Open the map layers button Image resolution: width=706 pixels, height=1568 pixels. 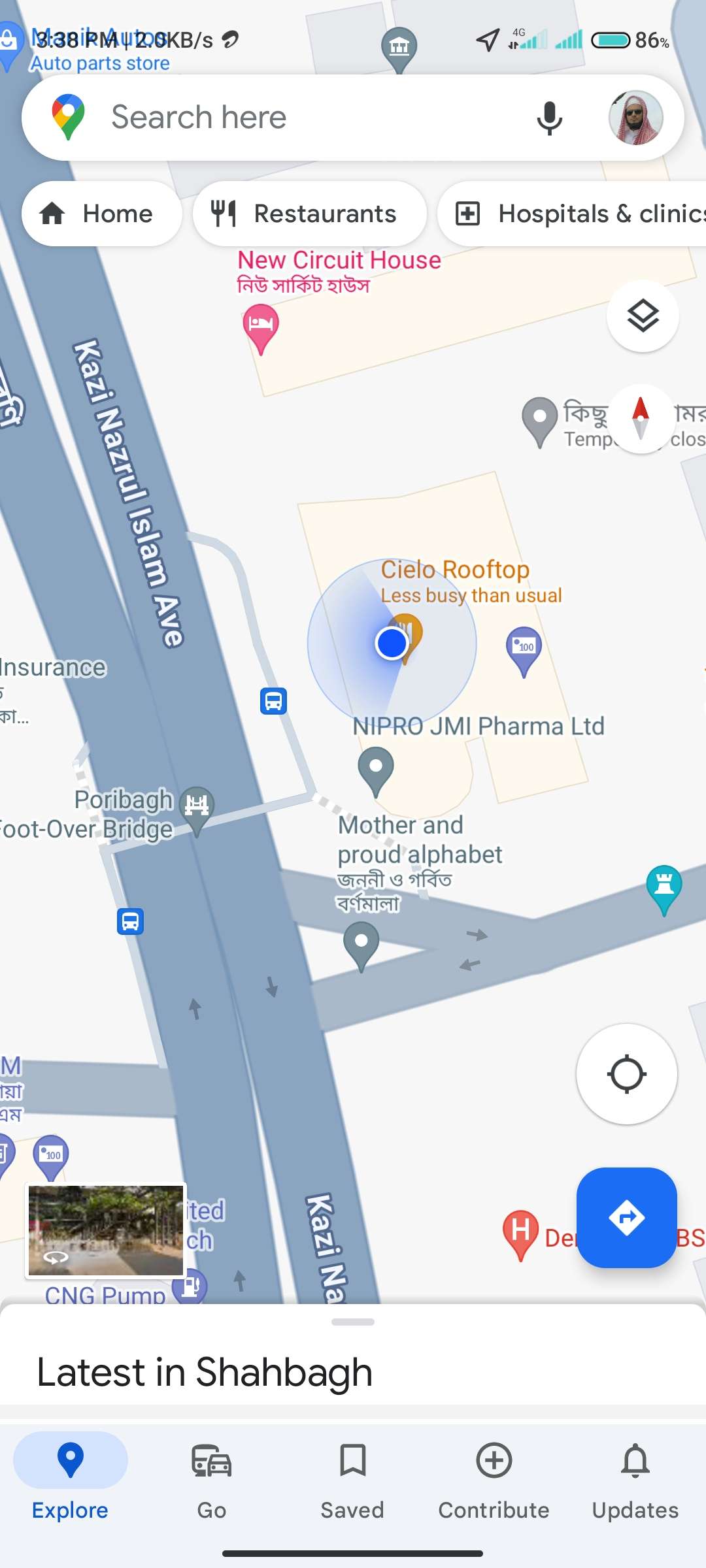[x=643, y=316]
